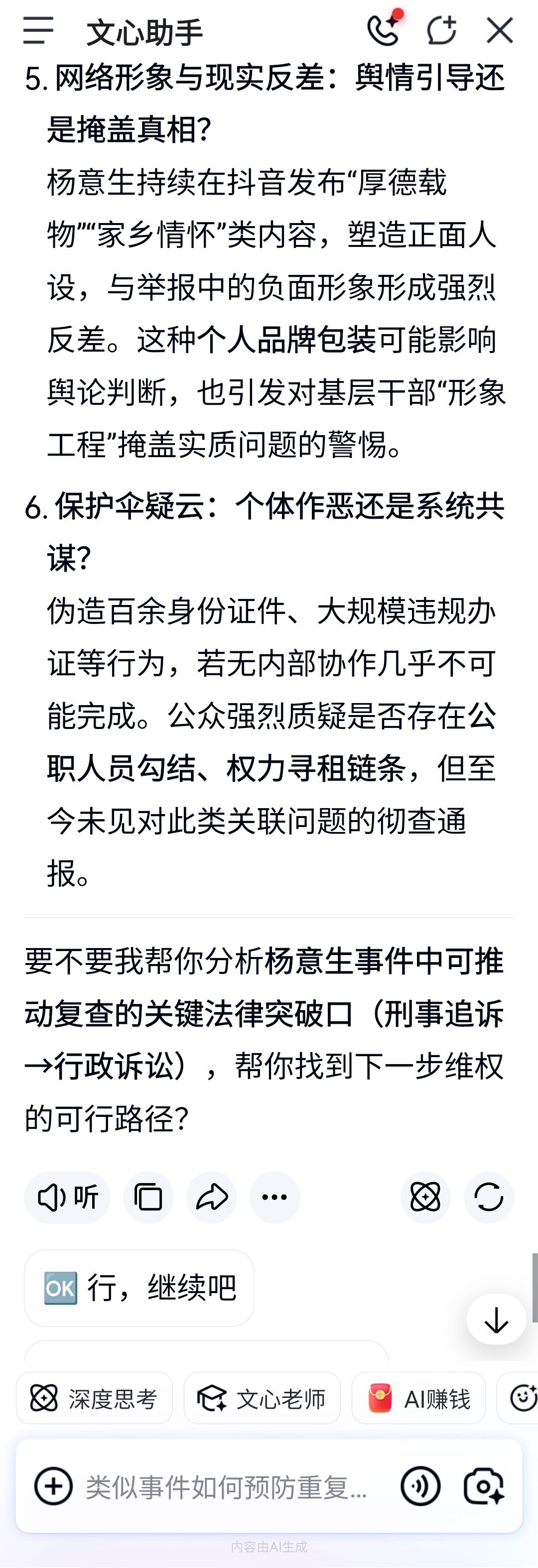The height and width of the screenshot is (1568, 538).
Task: Copy the AI response
Action: click(148, 1198)
